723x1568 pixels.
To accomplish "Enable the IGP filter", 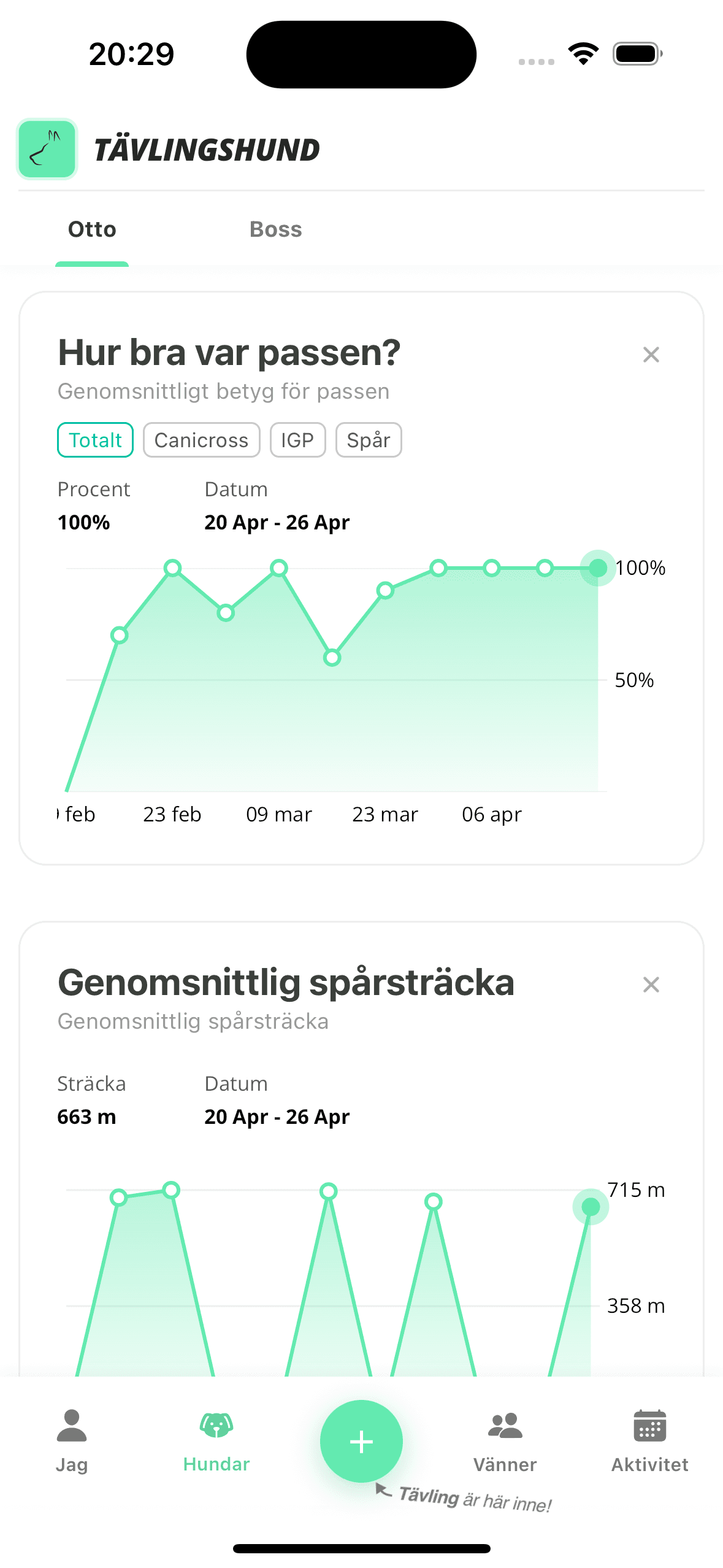I will coord(297,439).
